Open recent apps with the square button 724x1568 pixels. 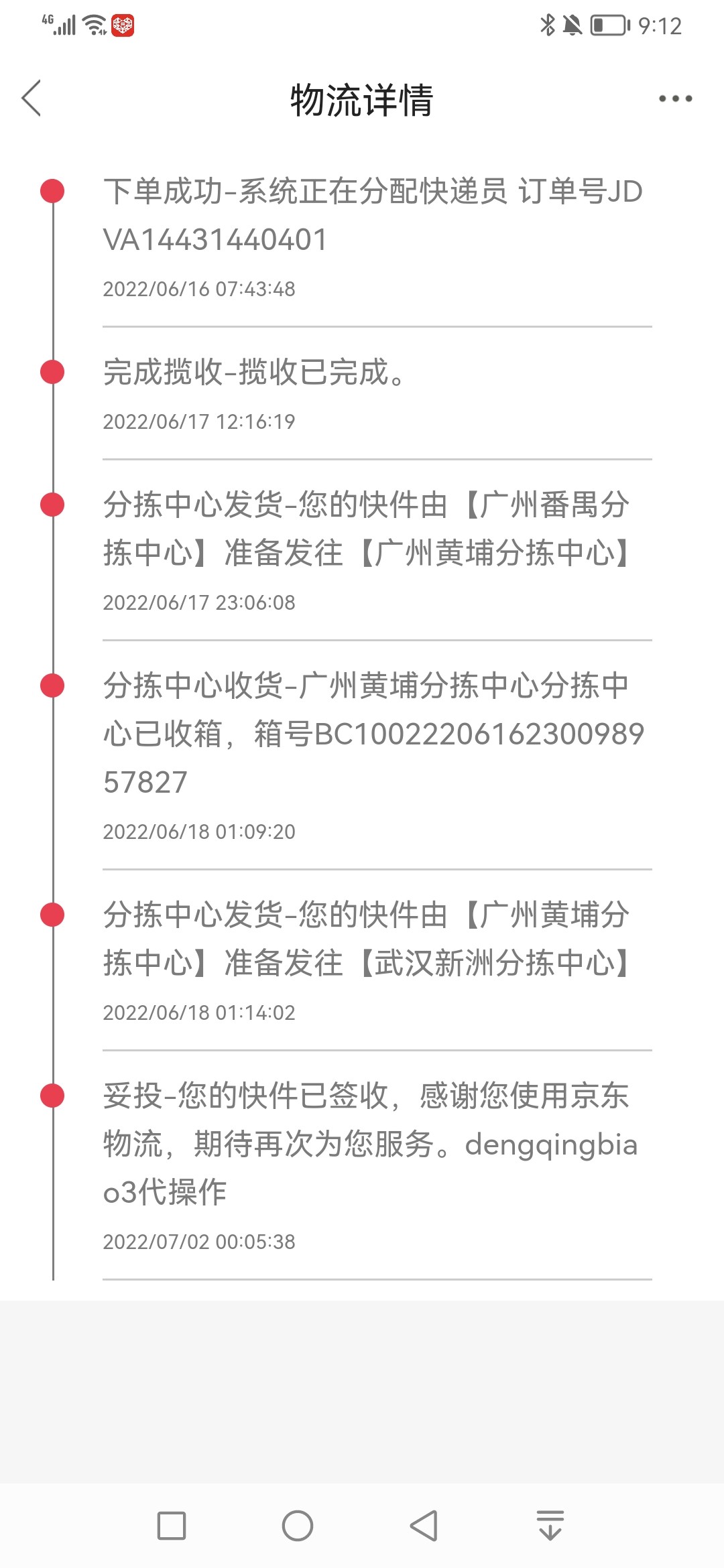[x=172, y=1526]
